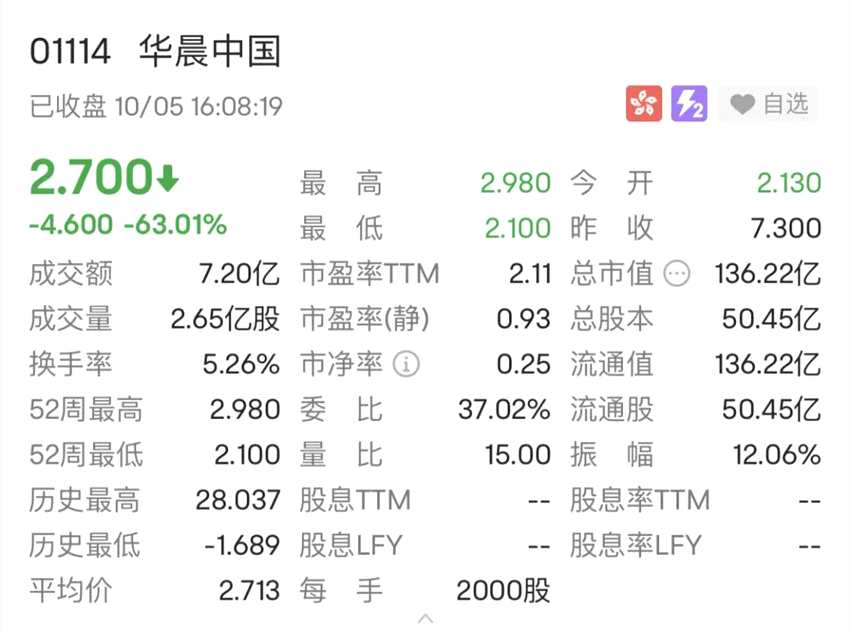This screenshot has height=631, width=850.
Task: Open the info icon beside 市净率
Action: [406, 364]
